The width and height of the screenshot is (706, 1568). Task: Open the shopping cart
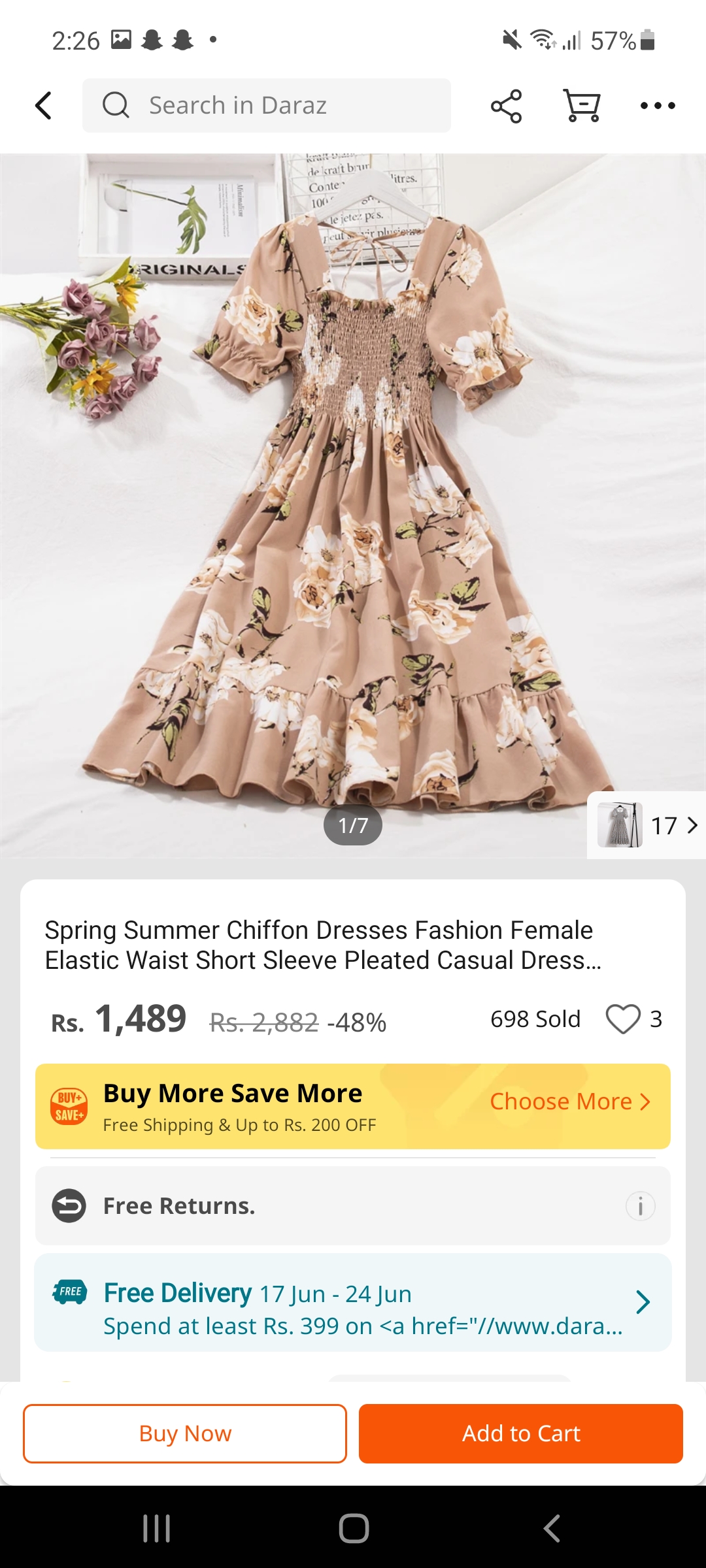pos(582,106)
